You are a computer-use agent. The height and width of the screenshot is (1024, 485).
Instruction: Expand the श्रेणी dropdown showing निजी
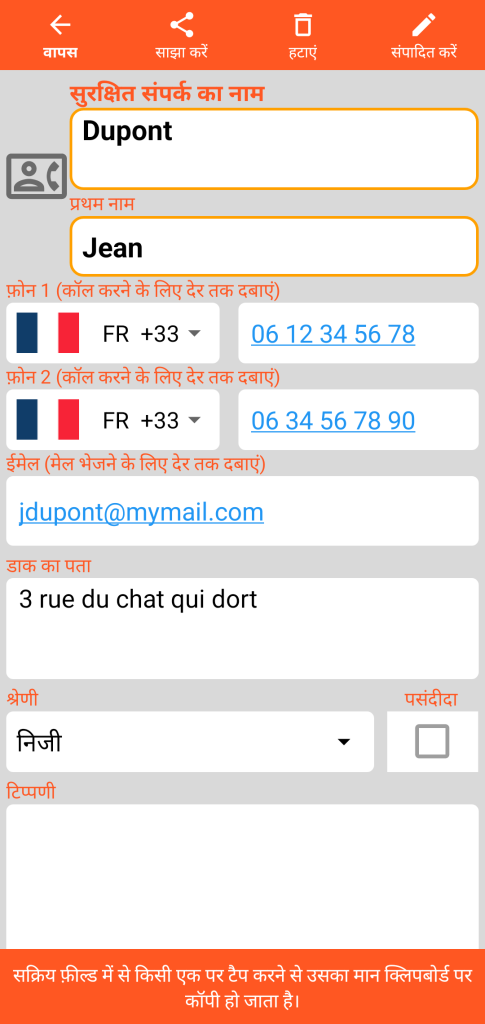click(x=190, y=742)
